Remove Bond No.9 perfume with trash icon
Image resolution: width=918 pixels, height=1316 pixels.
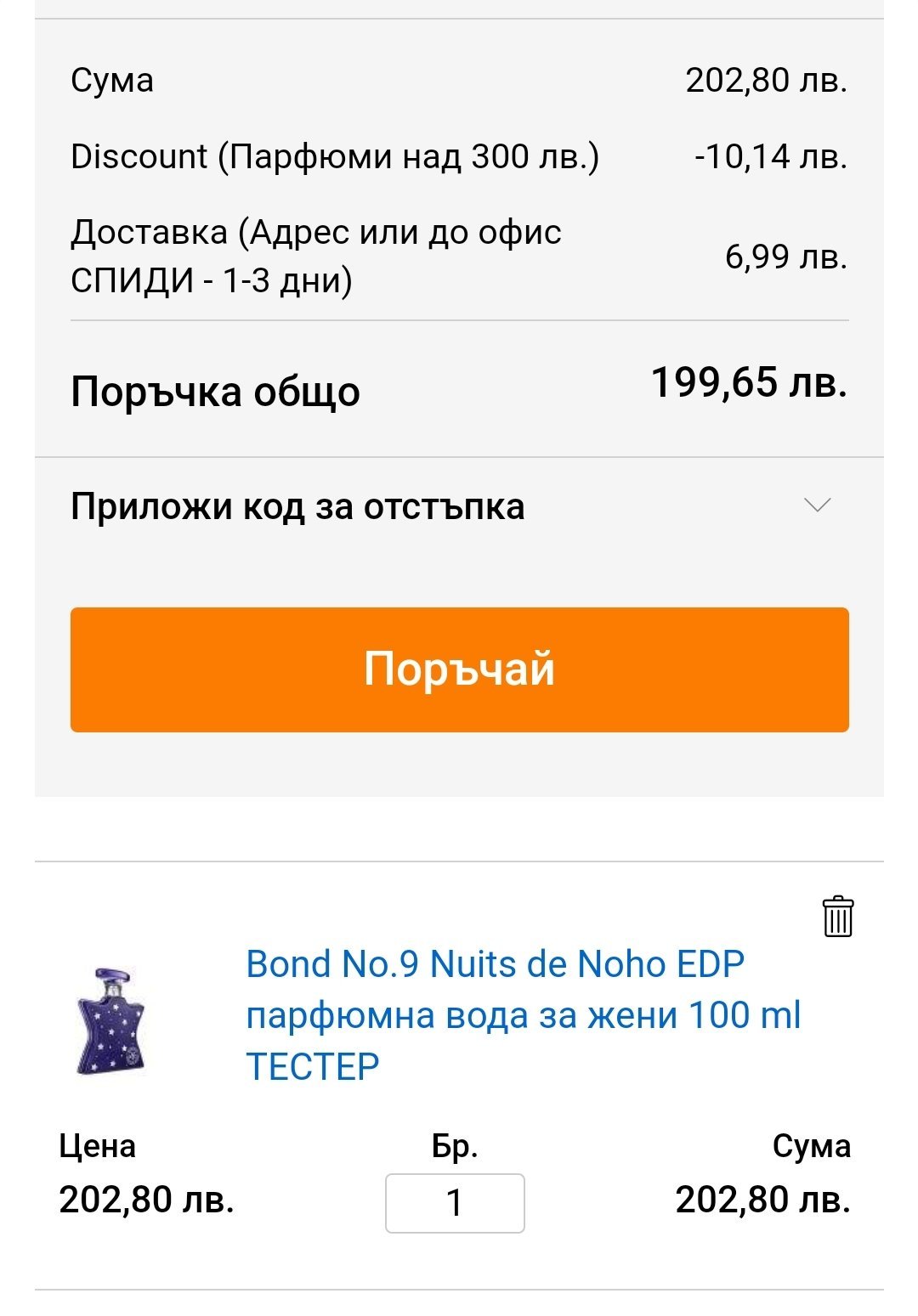tap(837, 917)
